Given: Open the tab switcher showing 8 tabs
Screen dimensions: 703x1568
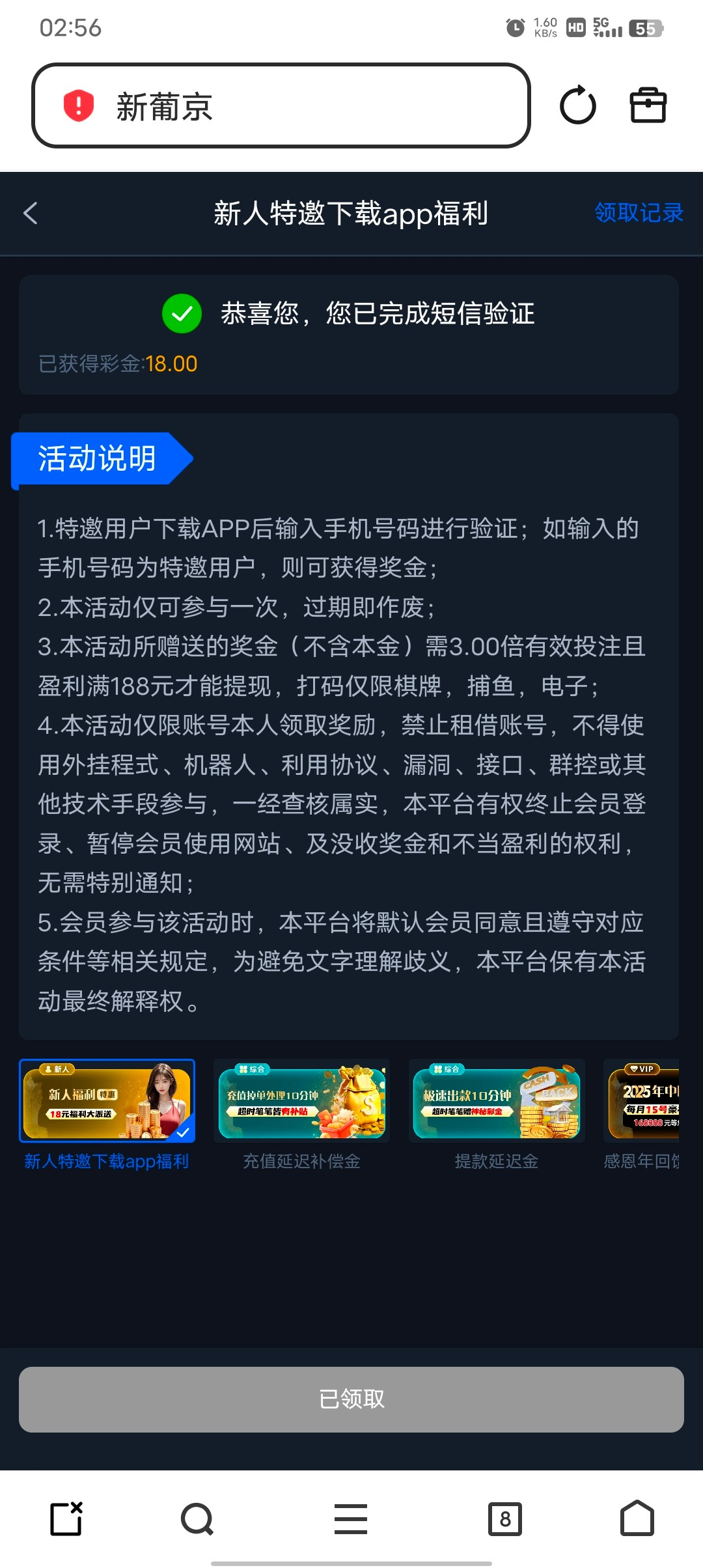Looking at the screenshot, I should click(505, 1519).
